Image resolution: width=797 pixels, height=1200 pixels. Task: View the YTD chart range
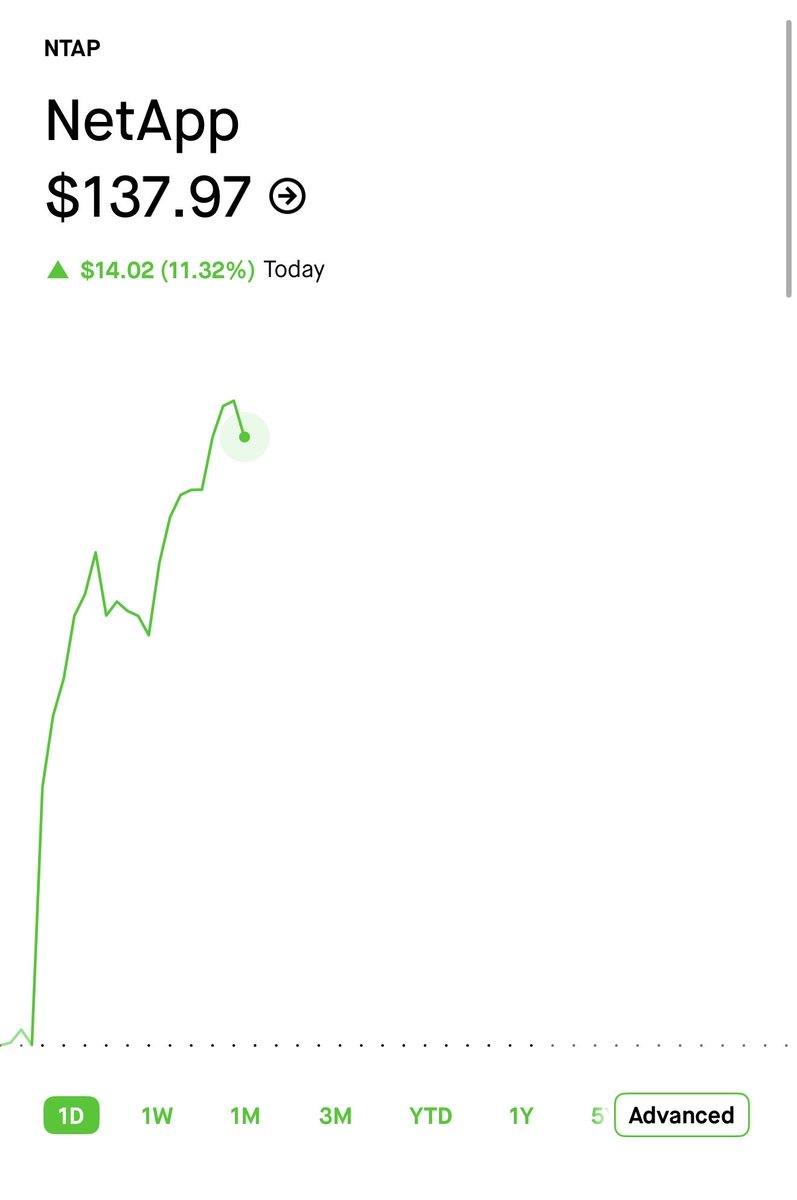coord(431,1115)
